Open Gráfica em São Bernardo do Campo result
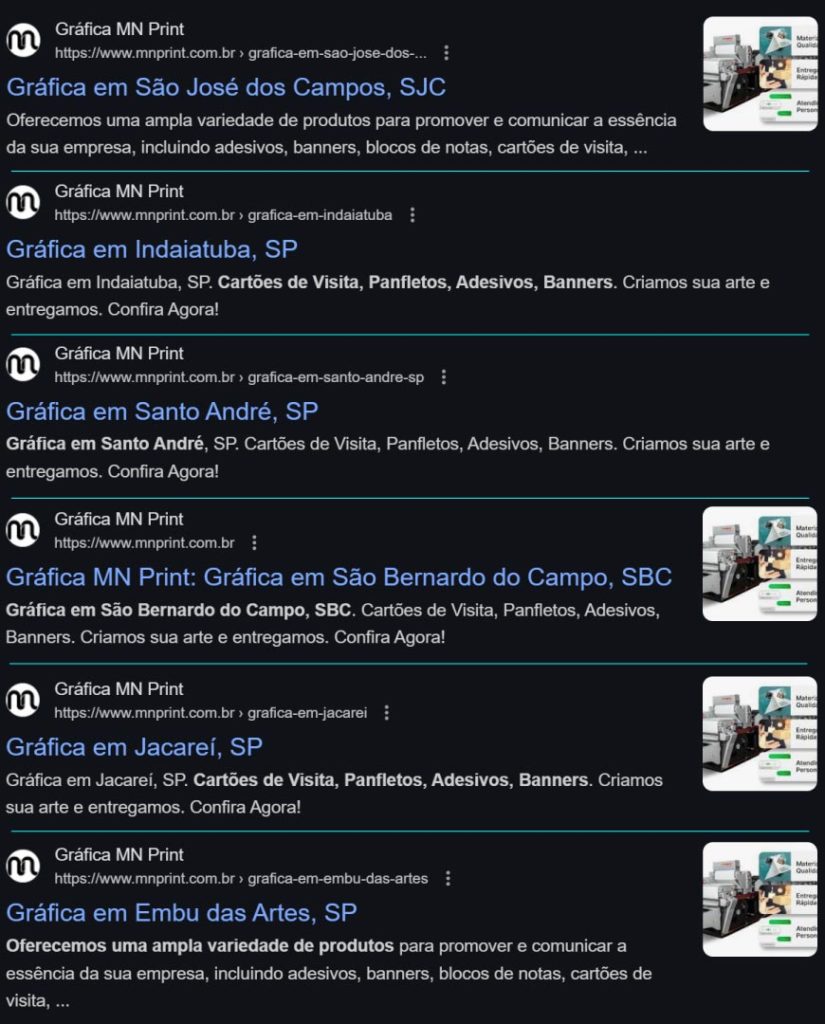The image size is (825, 1024). pos(339,577)
